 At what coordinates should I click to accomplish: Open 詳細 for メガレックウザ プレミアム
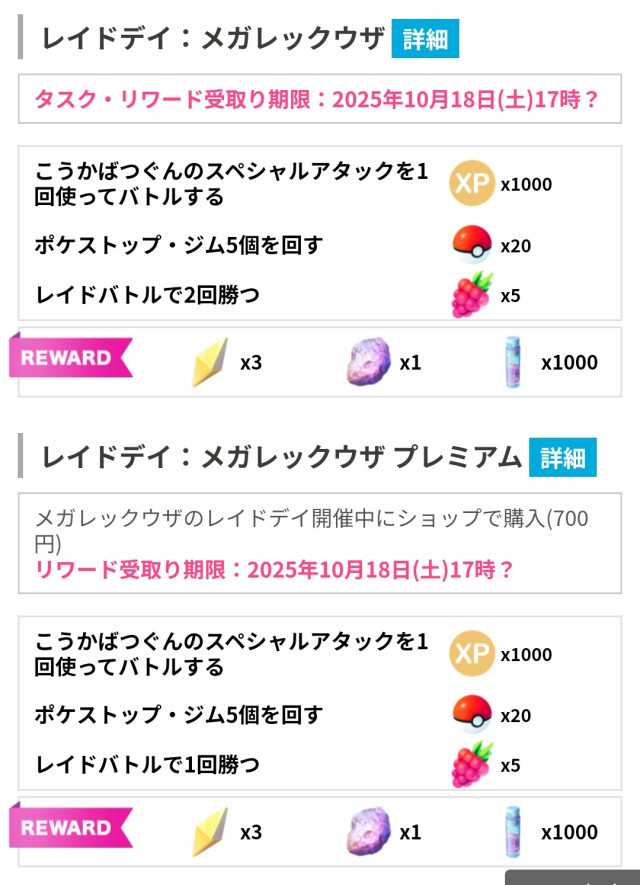(x=563, y=457)
